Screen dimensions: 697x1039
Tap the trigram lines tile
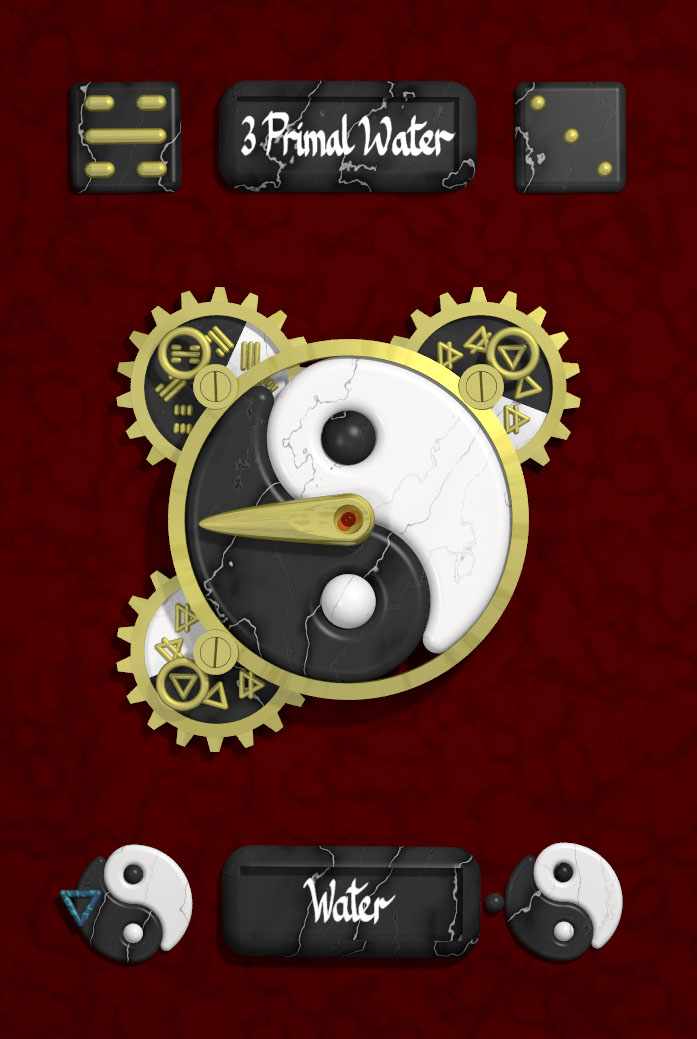124,137
